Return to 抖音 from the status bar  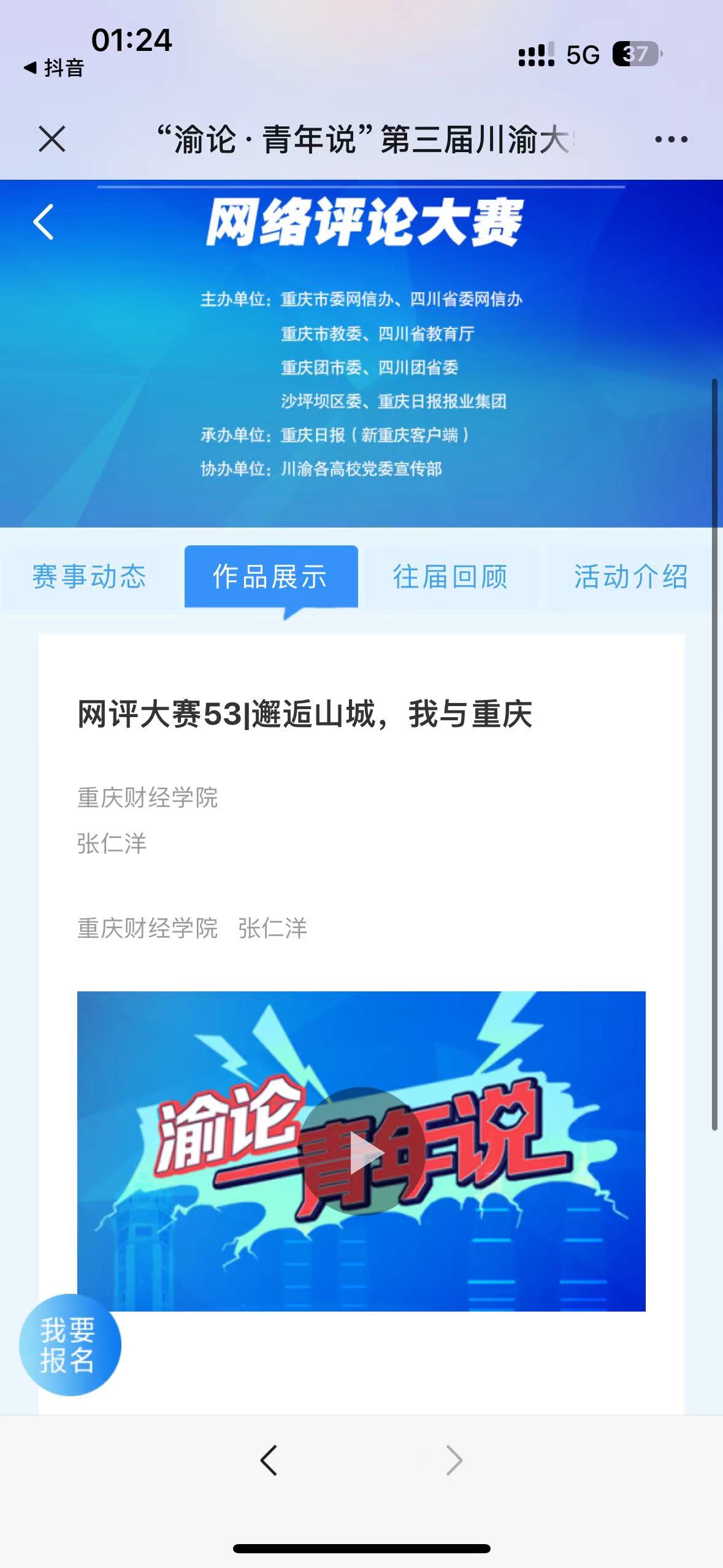pyautogui.click(x=54, y=67)
